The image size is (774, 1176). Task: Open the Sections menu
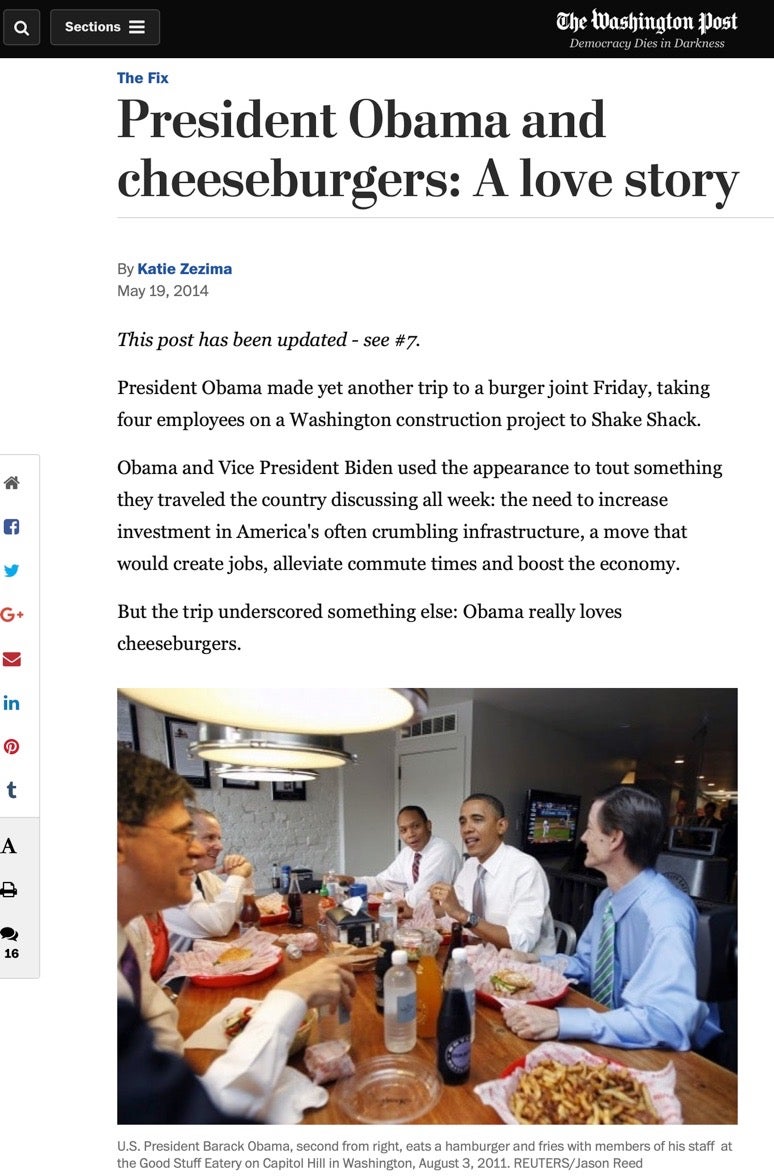(x=105, y=27)
